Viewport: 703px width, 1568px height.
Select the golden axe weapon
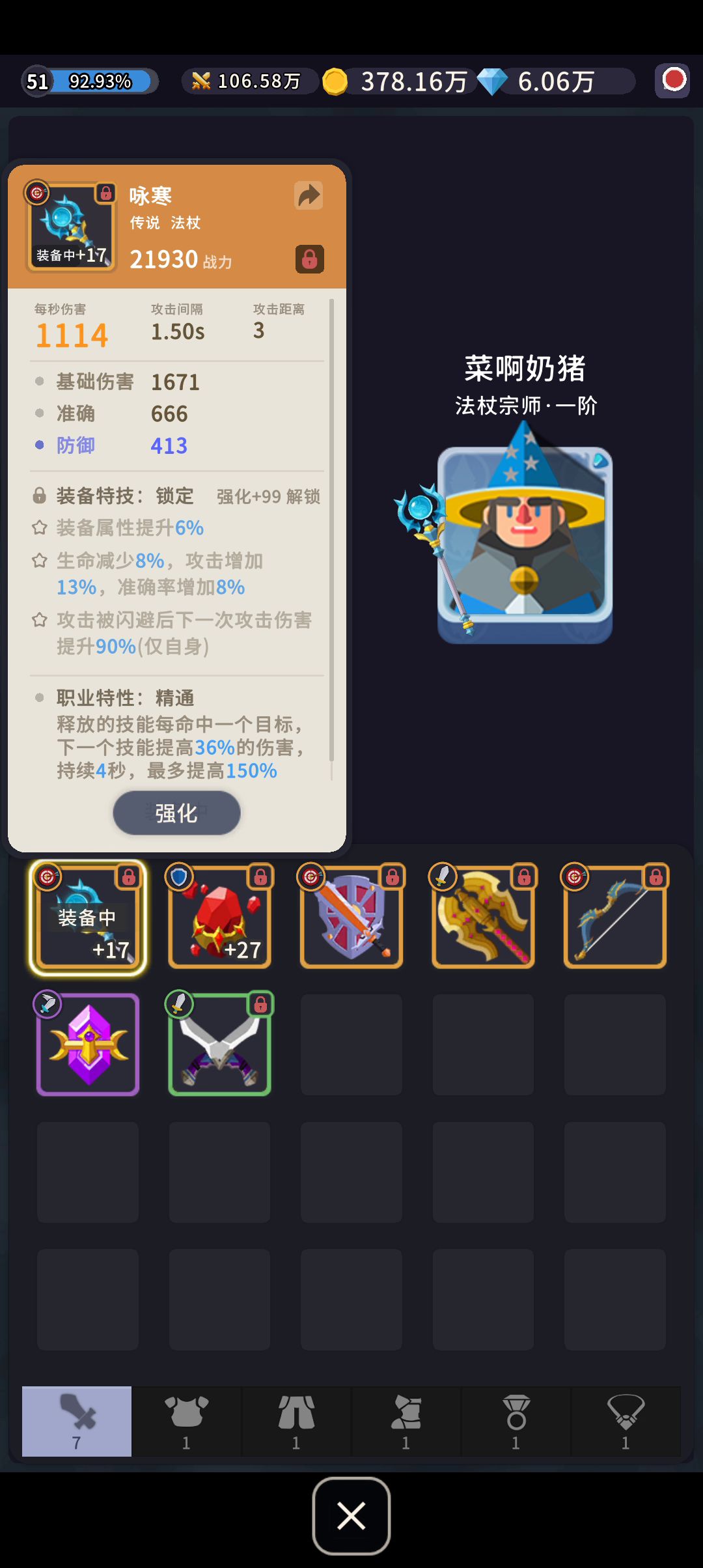tap(483, 917)
